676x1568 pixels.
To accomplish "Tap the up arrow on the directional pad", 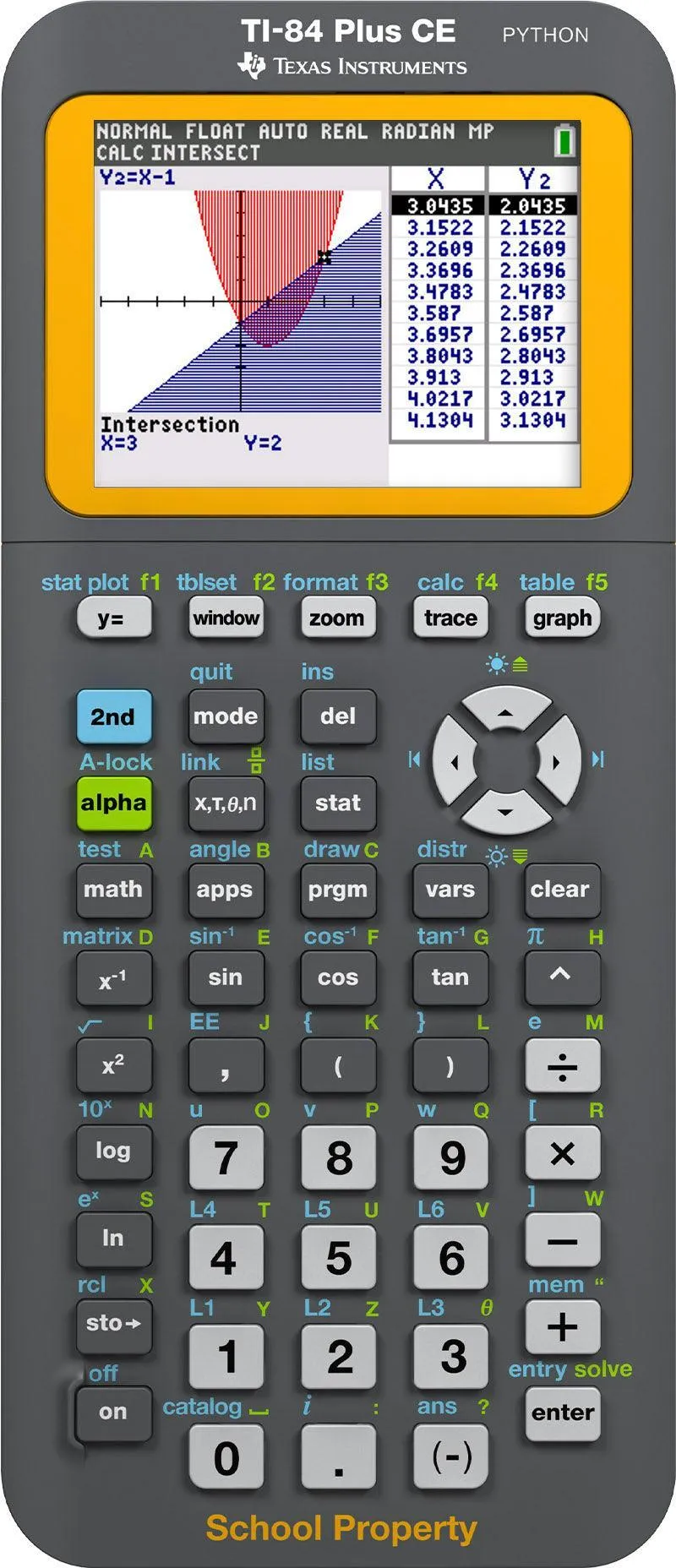I will [x=505, y=710].
